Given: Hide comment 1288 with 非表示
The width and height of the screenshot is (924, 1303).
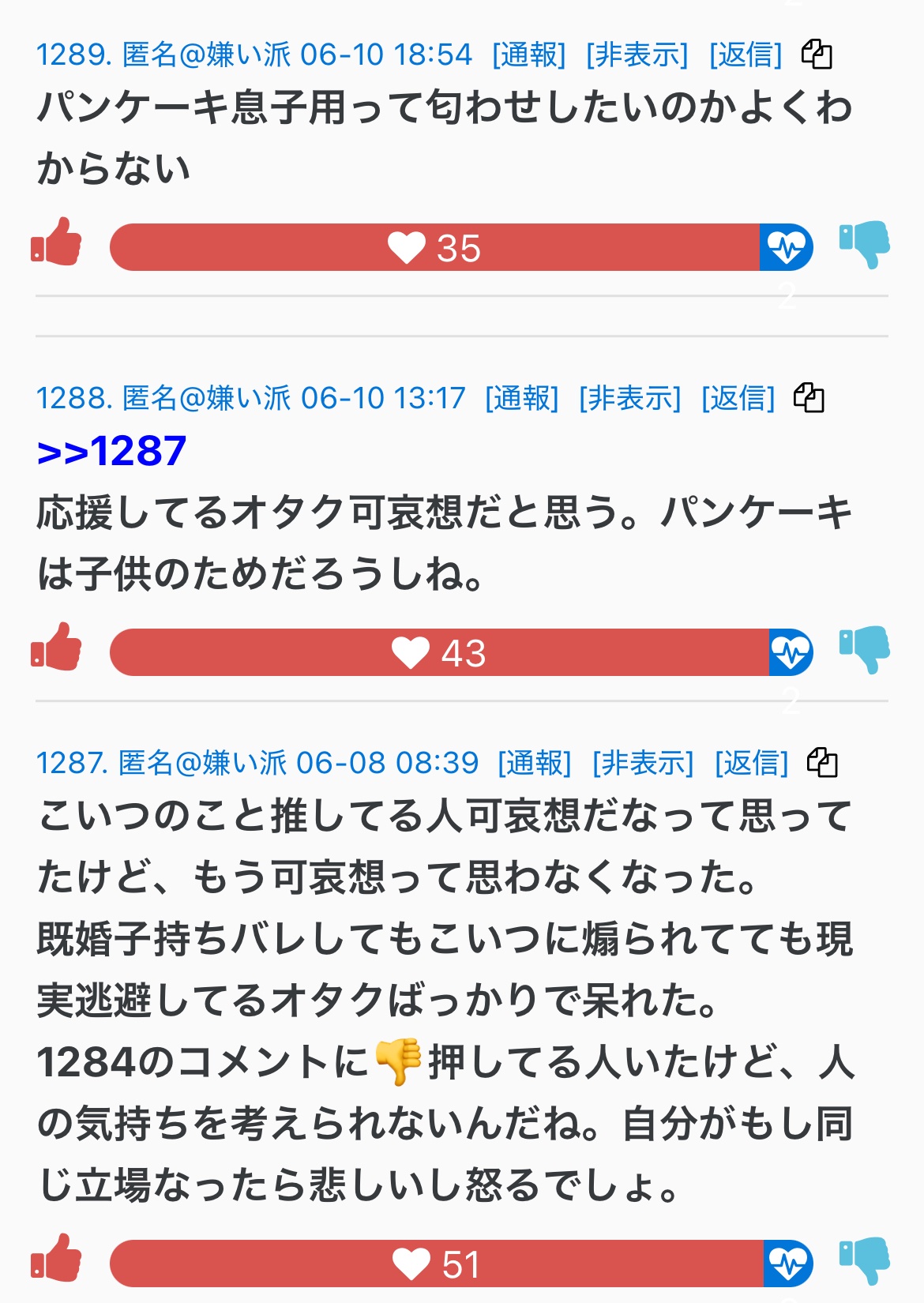Looking at the screenshot, I should 629,398.
